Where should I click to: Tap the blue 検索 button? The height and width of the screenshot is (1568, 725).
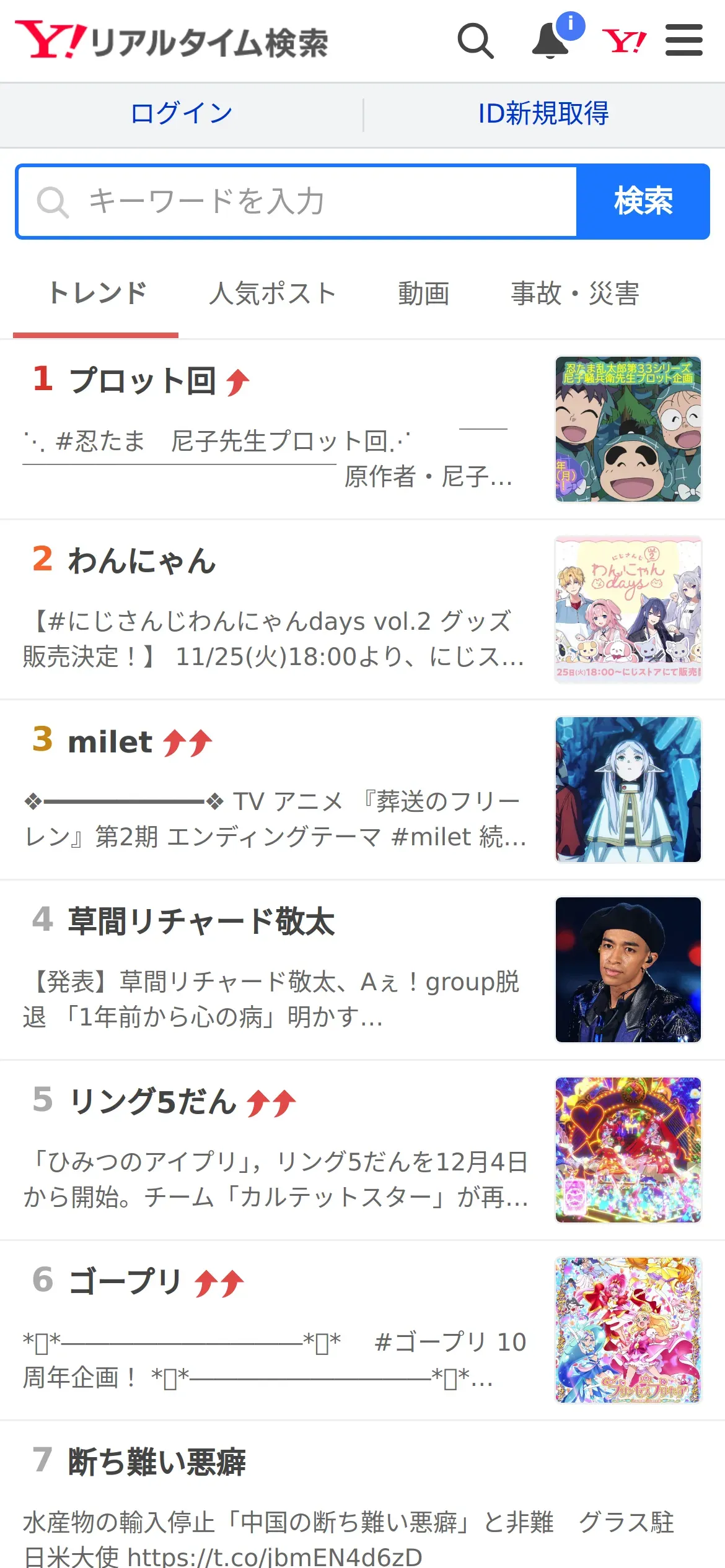pos(643,202)
